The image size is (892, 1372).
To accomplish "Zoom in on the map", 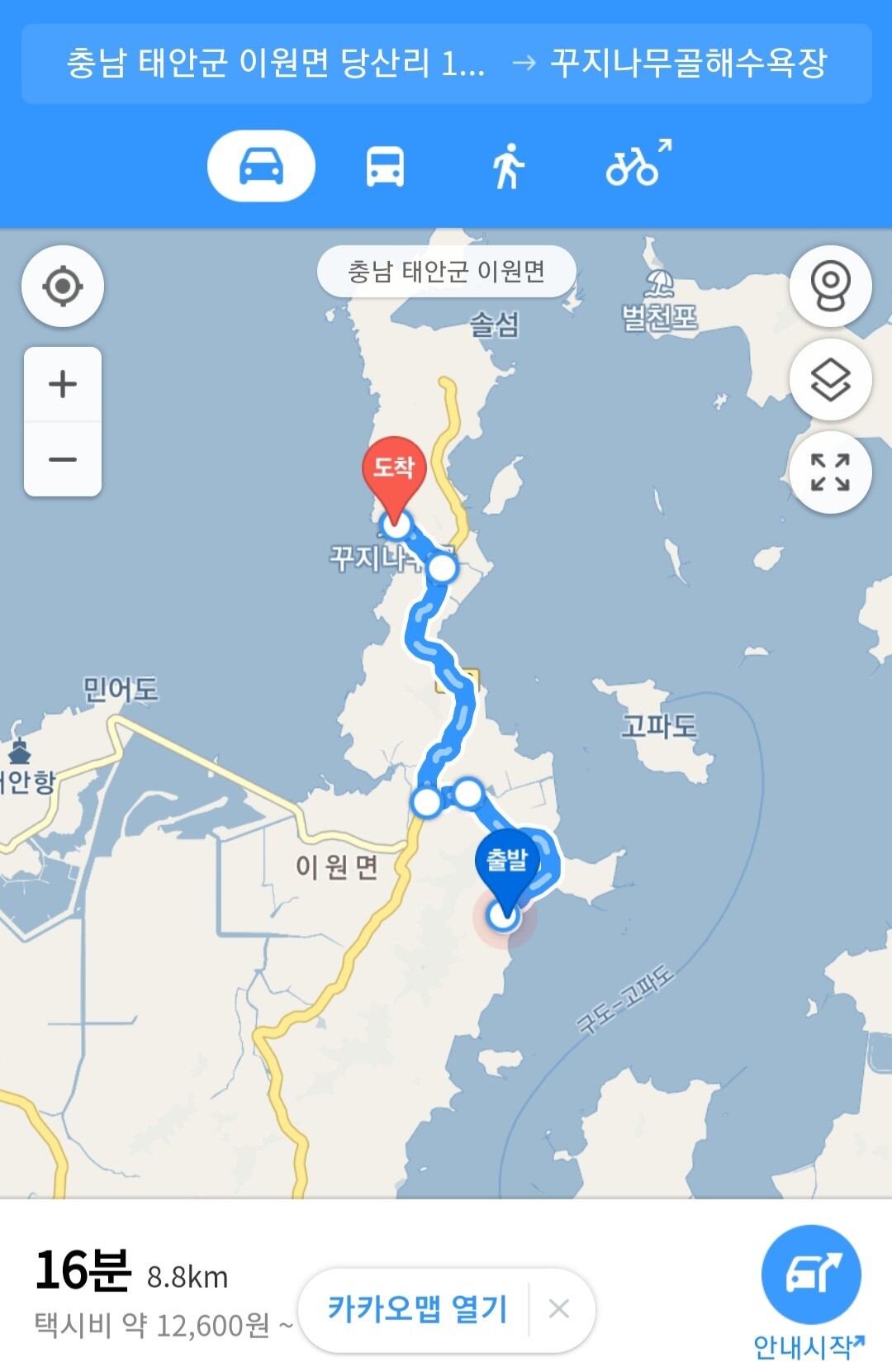I will tap(63, 385).
